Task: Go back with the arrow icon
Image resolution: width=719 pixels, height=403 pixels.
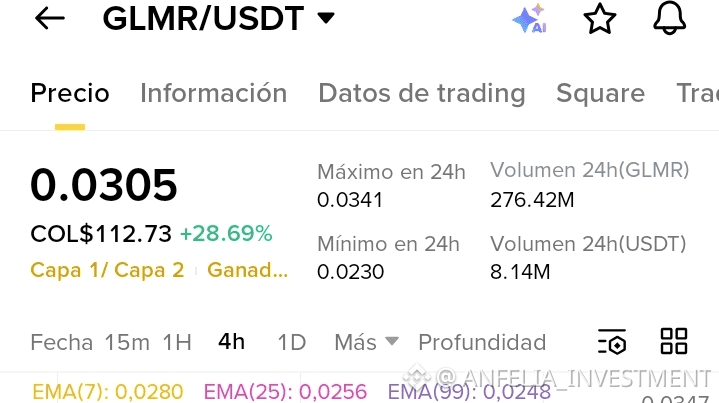Action: tap(49, 19)
